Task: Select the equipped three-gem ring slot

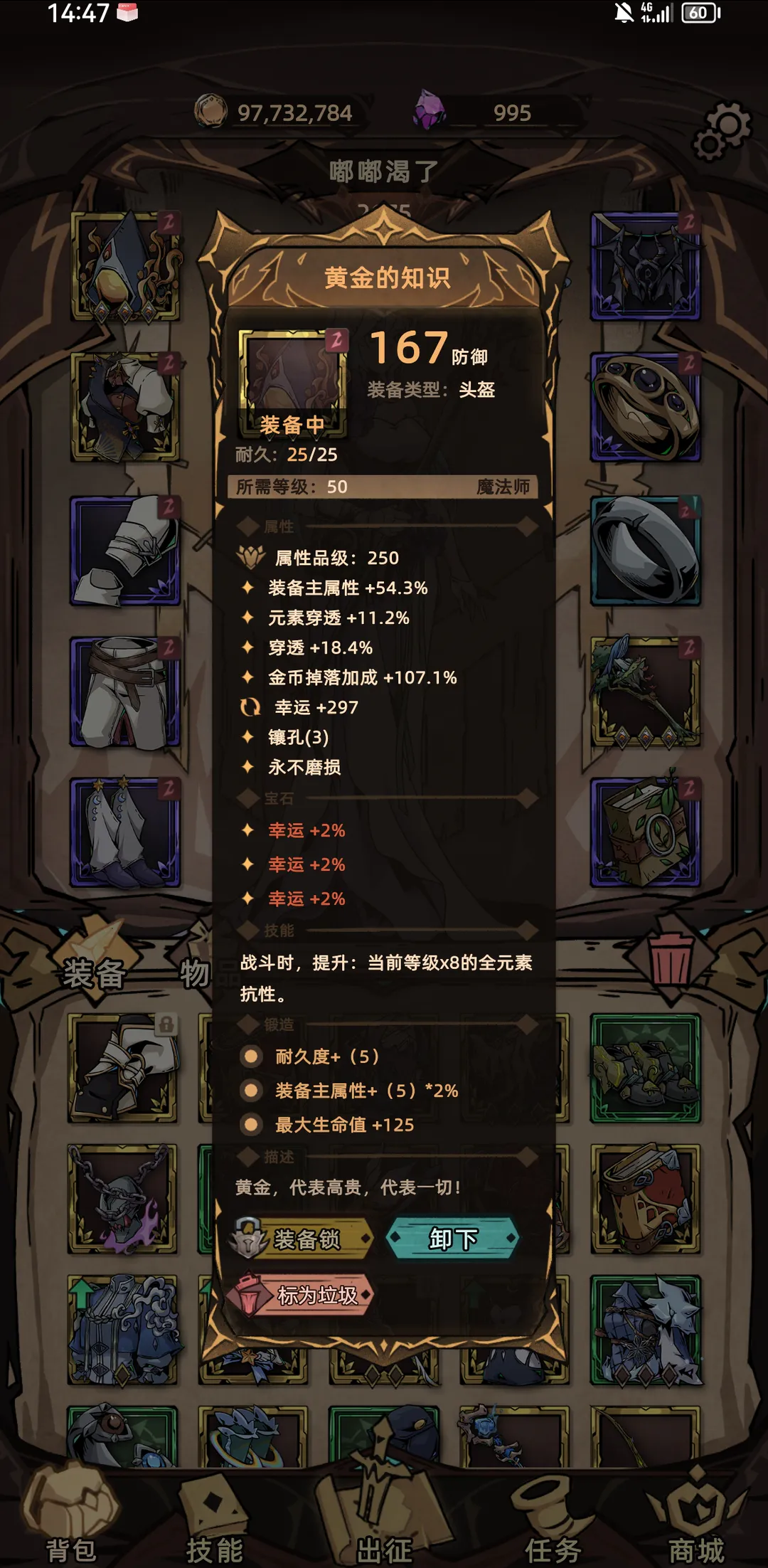Action: pos(646,408)
